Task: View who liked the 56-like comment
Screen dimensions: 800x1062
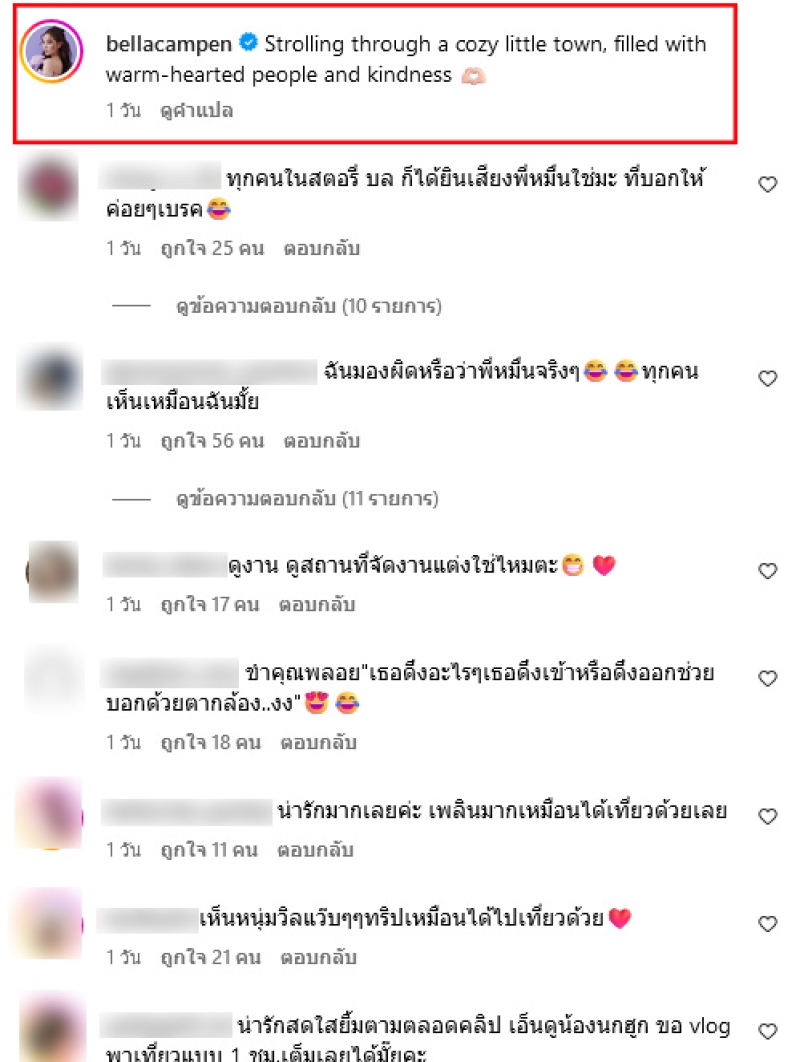Action: point(212,440)
